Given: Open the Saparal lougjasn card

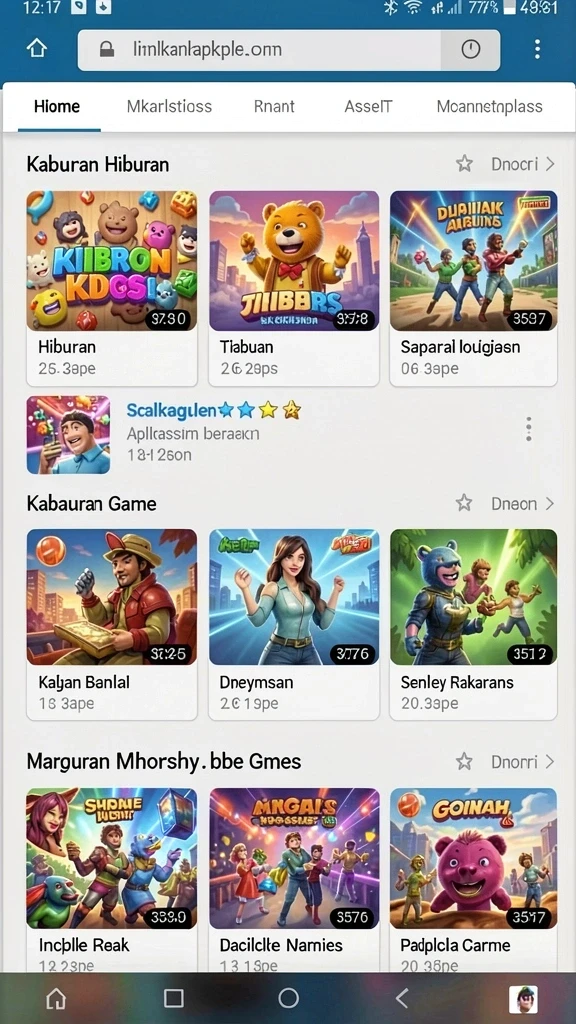Looking at the screenshot, I should pos(473,288).
